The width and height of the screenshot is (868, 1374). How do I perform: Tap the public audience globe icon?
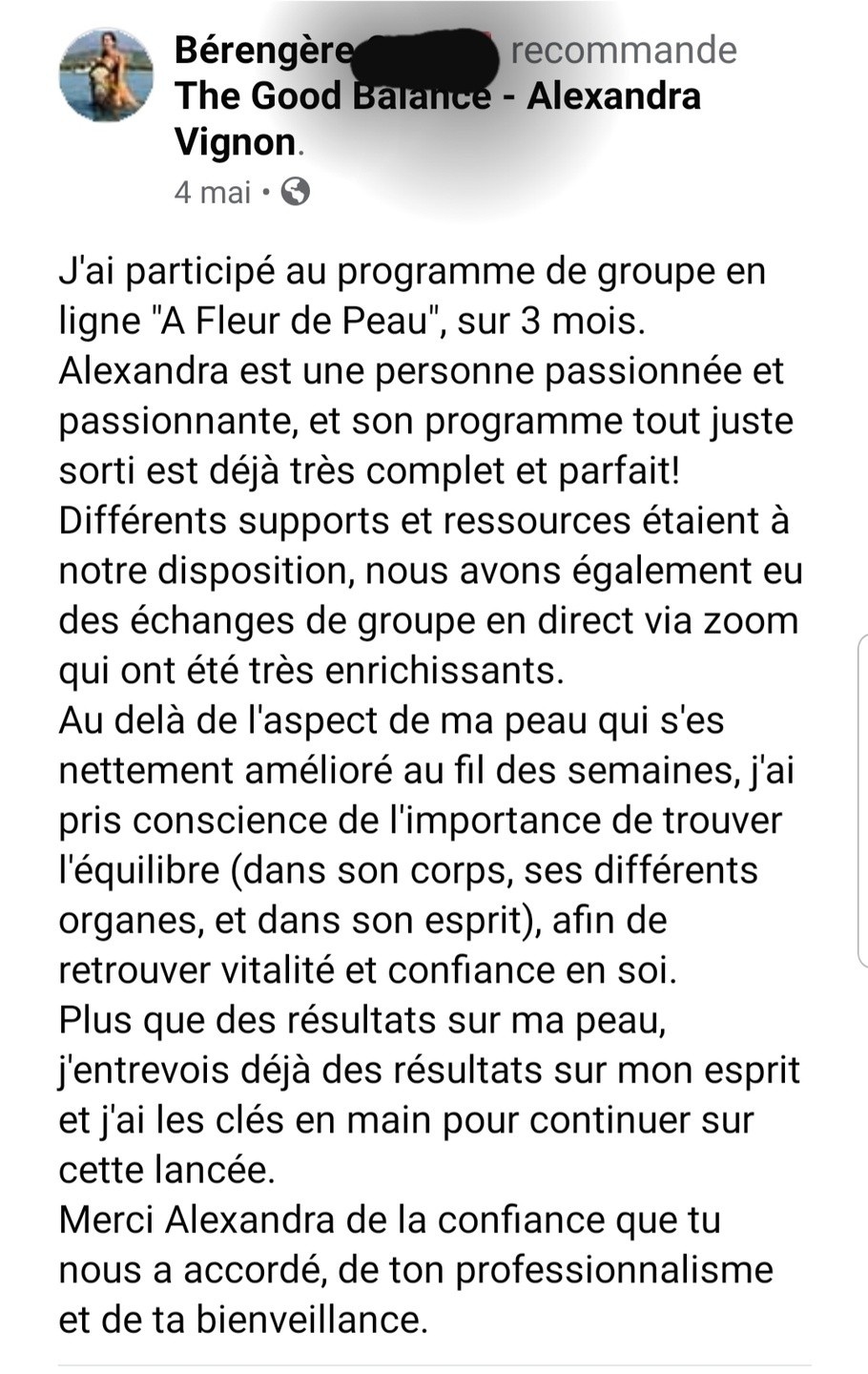click(297, 193)
